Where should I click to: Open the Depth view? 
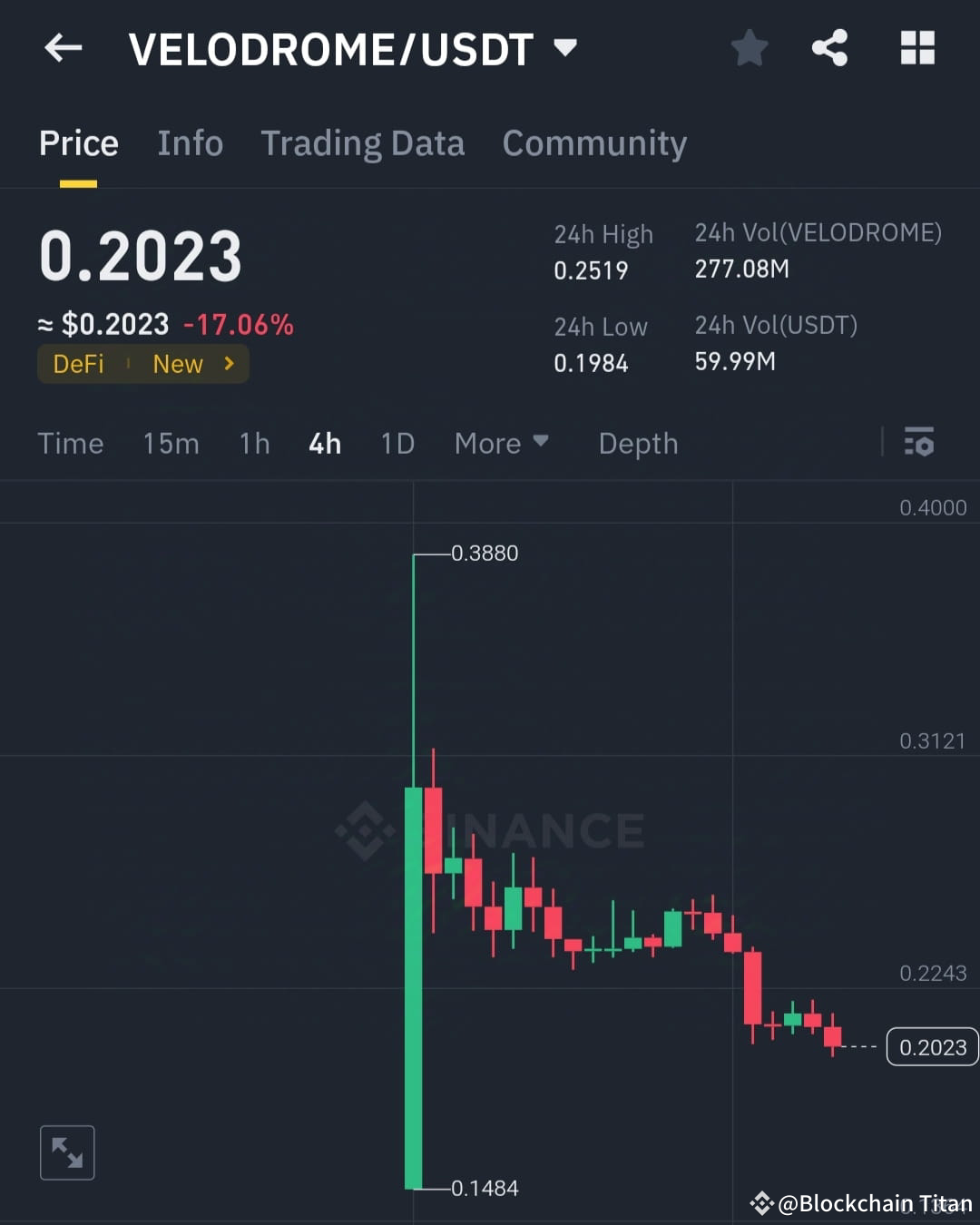638,444
